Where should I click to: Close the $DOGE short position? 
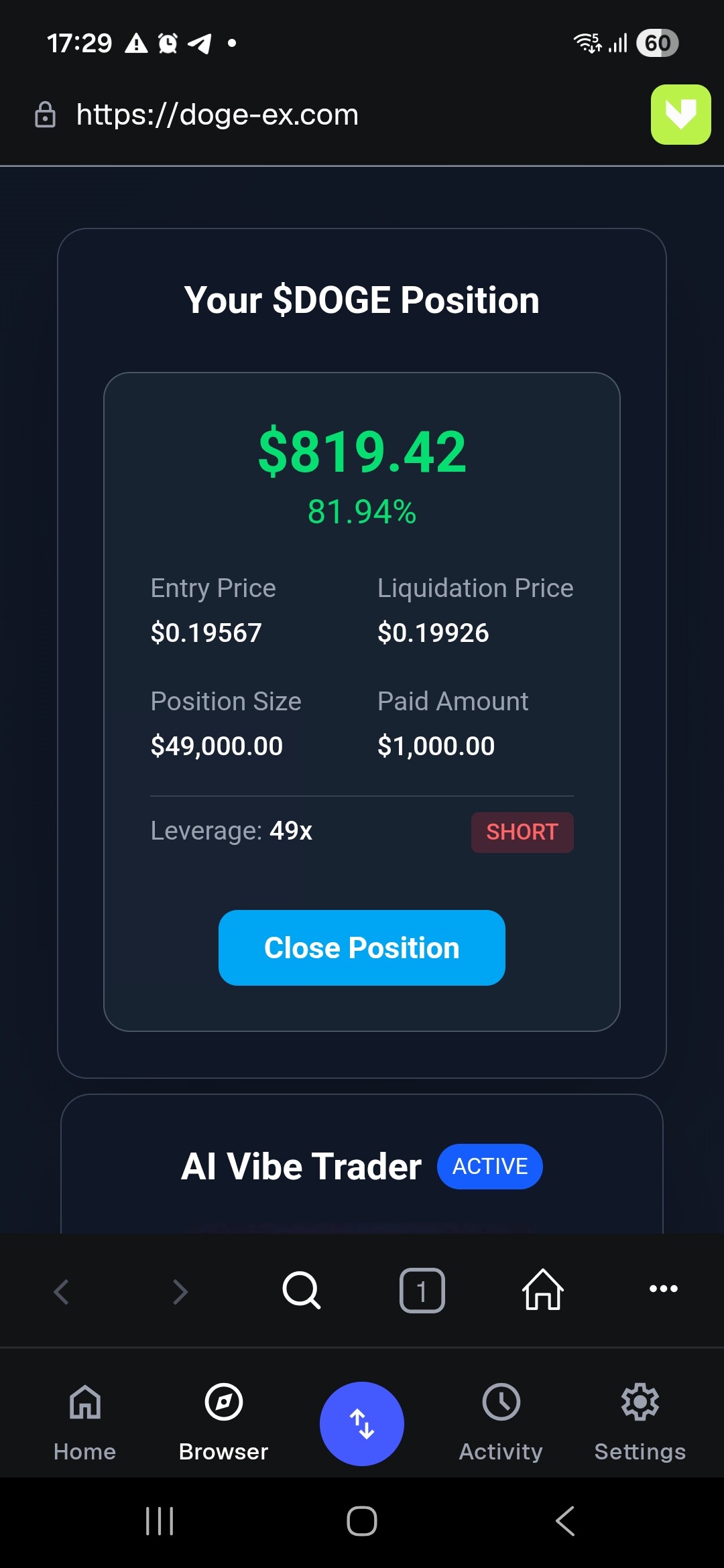361,948
